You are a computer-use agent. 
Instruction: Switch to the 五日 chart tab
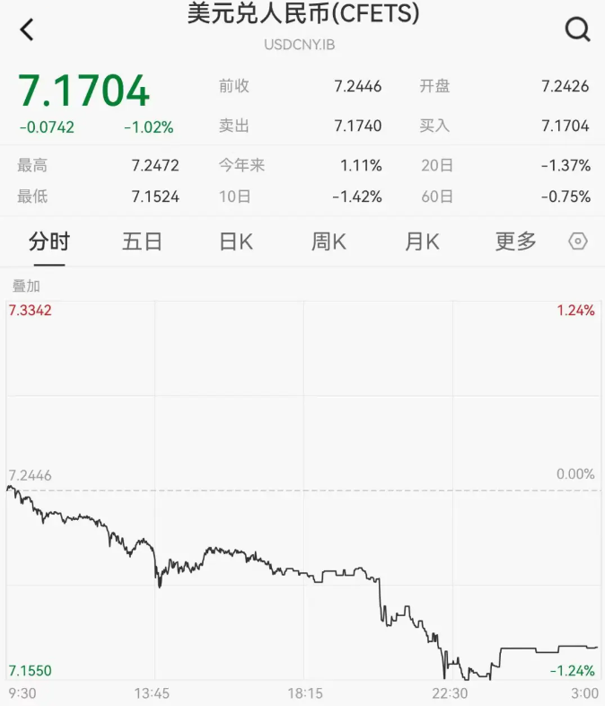coord(142,241)
